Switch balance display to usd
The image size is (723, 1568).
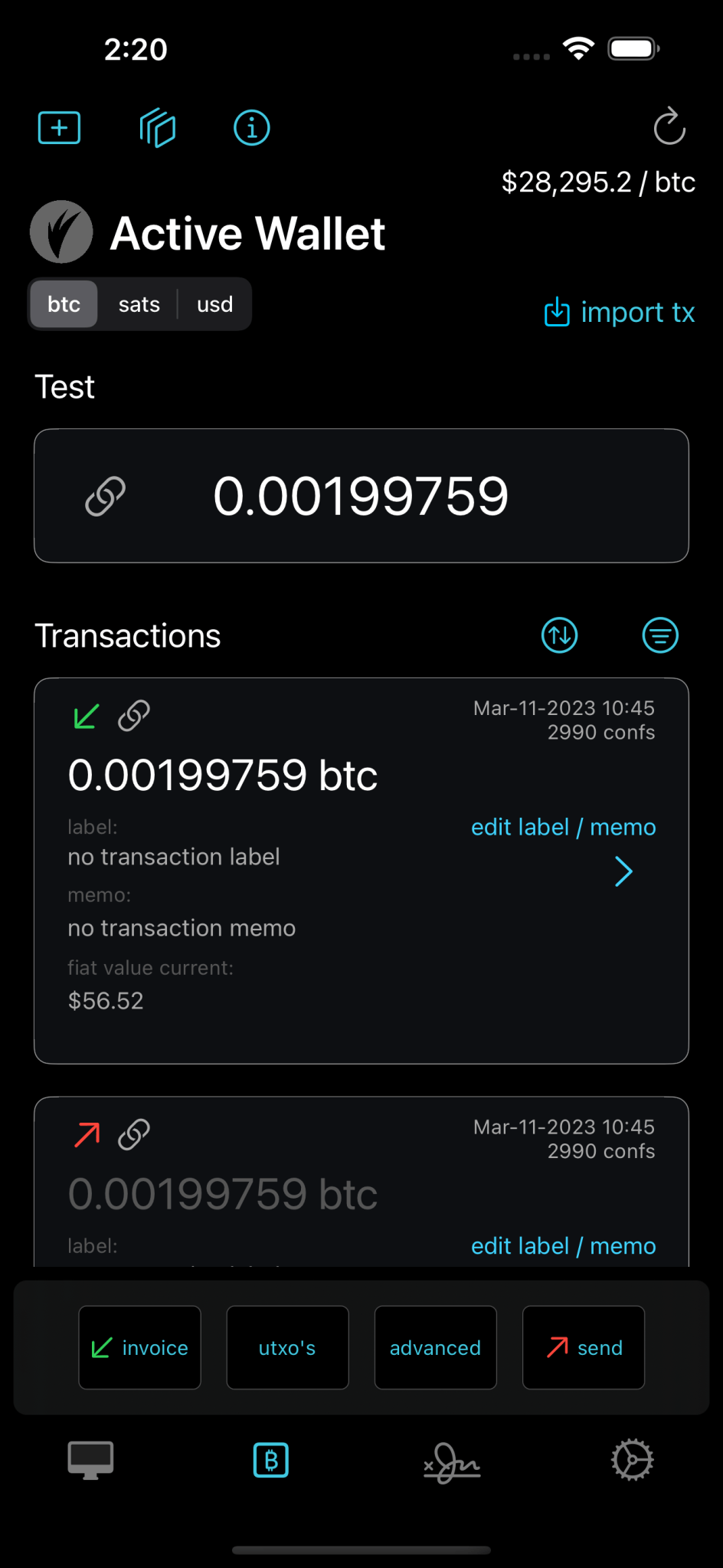coord(214,304)
